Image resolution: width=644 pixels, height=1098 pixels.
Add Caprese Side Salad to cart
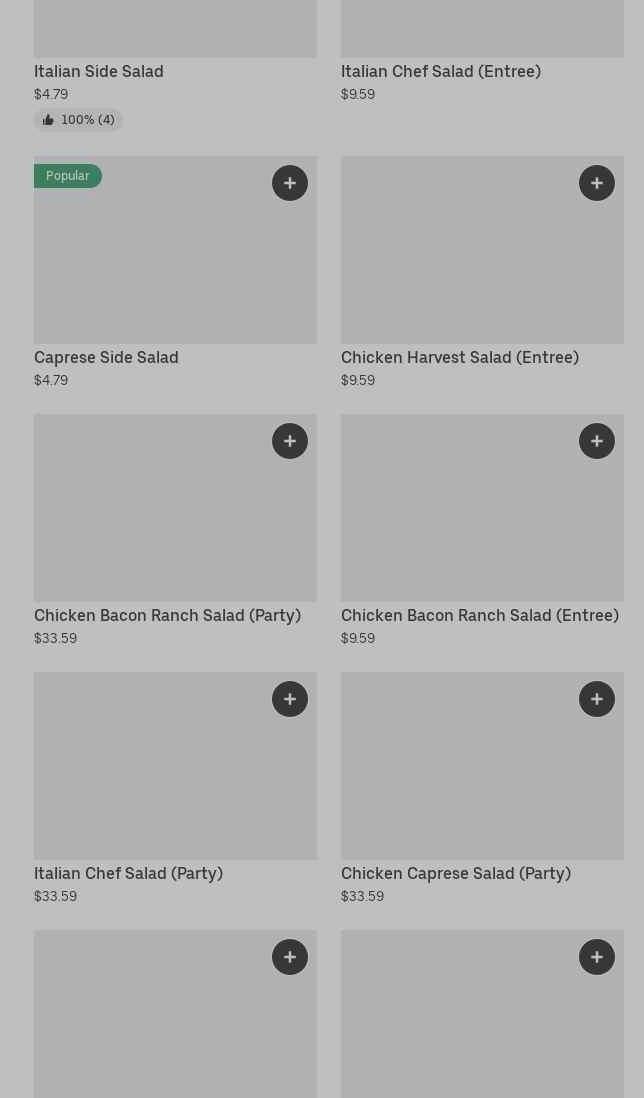point(290,183)
